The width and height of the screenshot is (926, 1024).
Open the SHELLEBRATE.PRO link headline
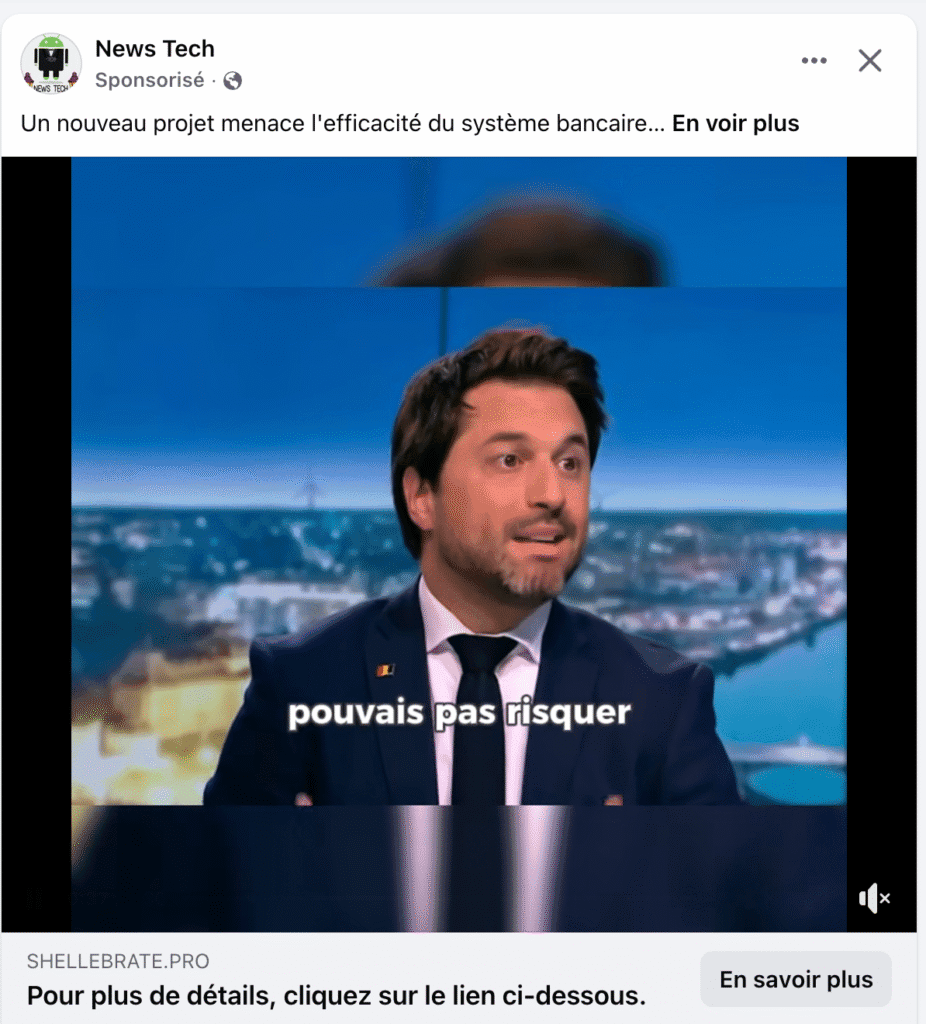coord(336,996)
